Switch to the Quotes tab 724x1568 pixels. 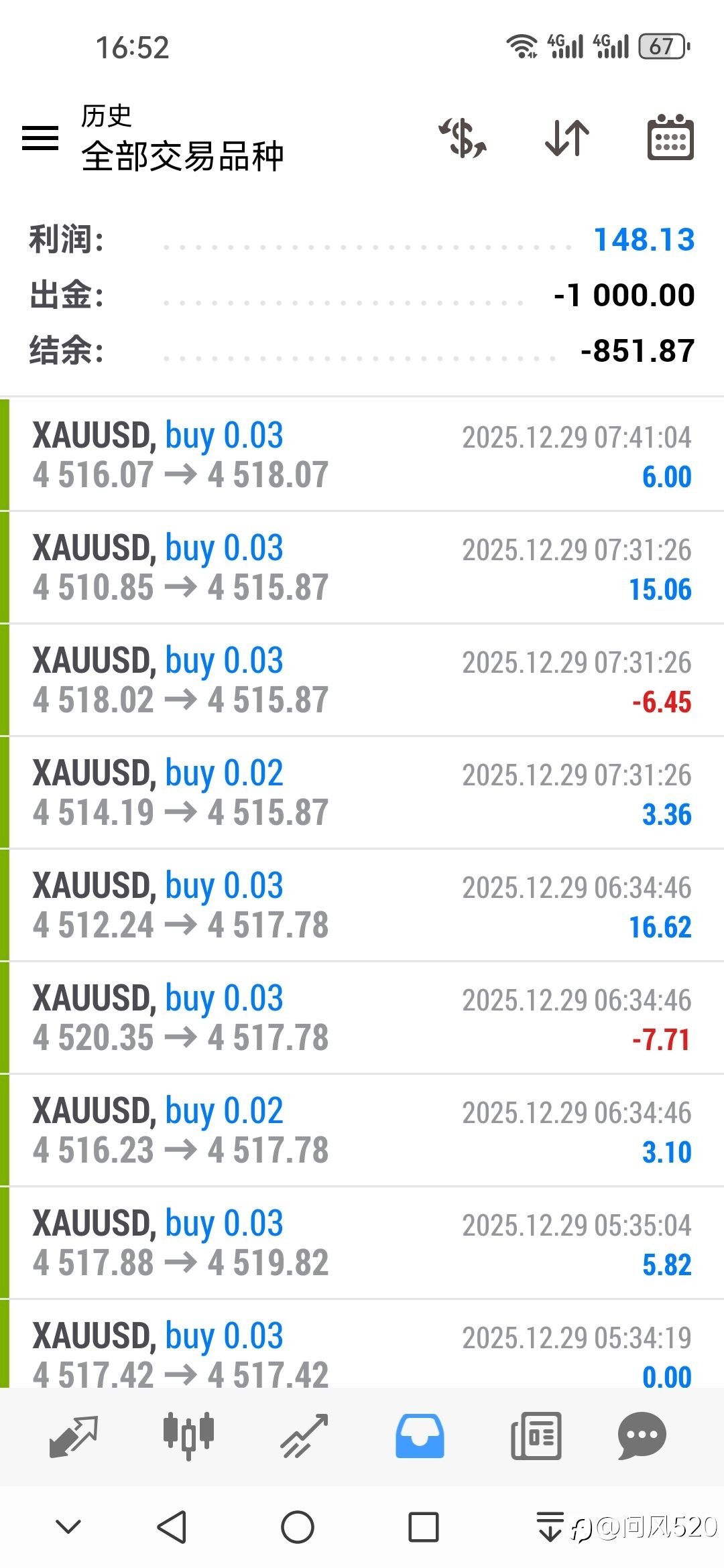(74, 1436)
